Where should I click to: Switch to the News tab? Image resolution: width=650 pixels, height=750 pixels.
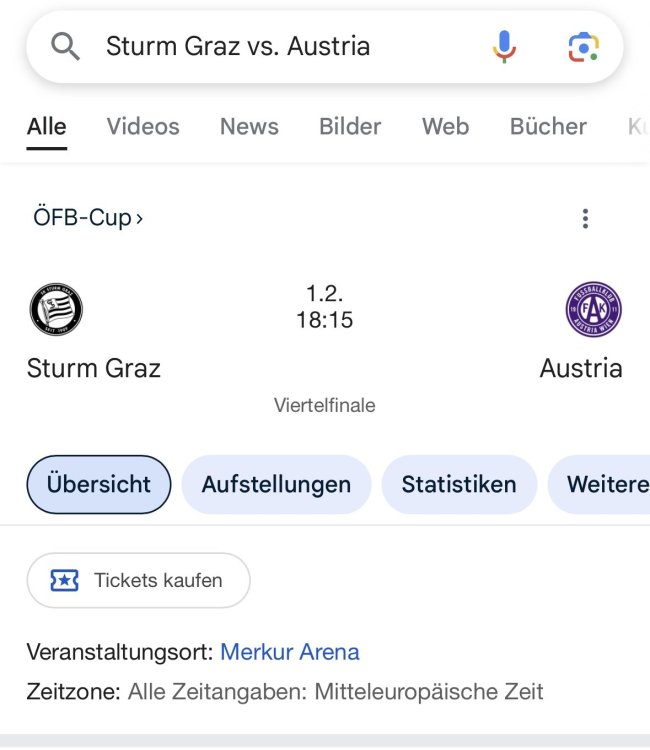[249, 127]
